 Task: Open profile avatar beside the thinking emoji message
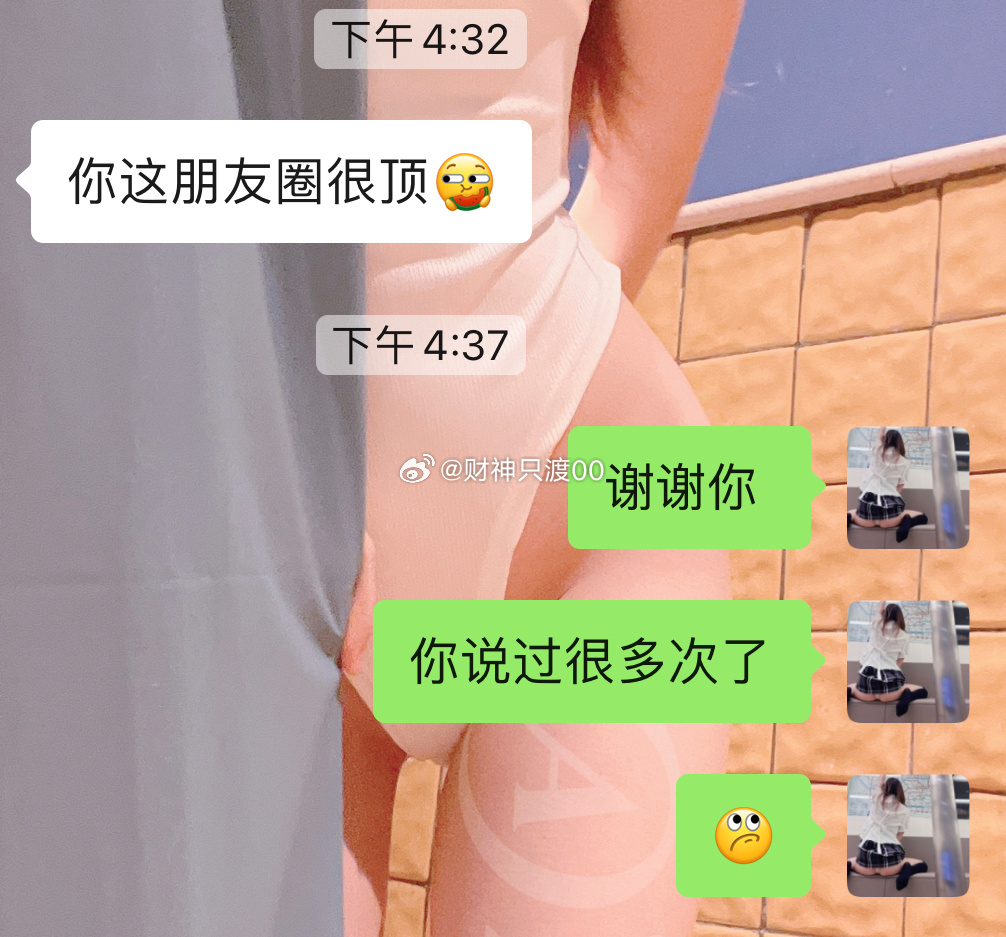[x=907, y=835]
